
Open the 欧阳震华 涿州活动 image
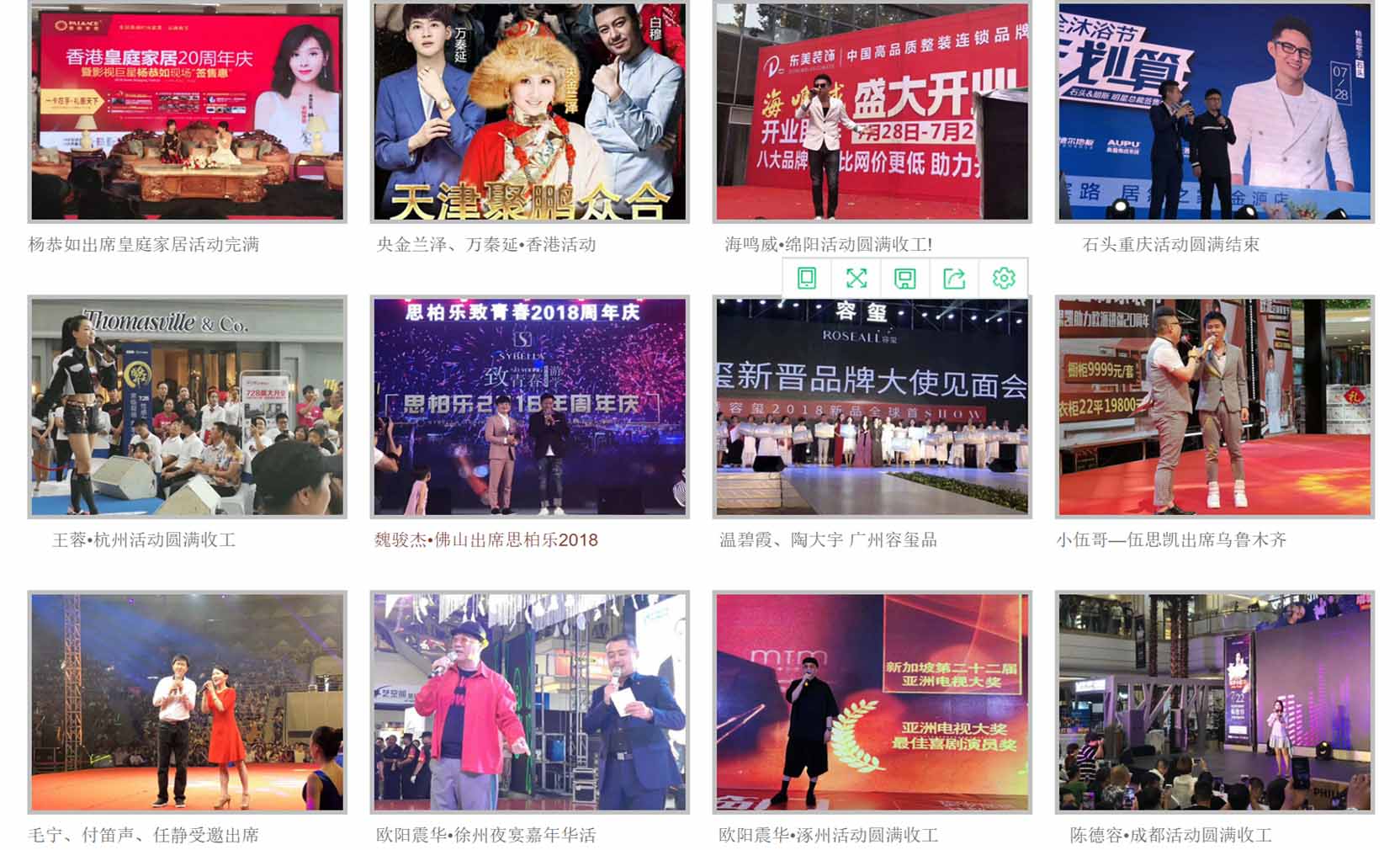(x=872, y=702)
